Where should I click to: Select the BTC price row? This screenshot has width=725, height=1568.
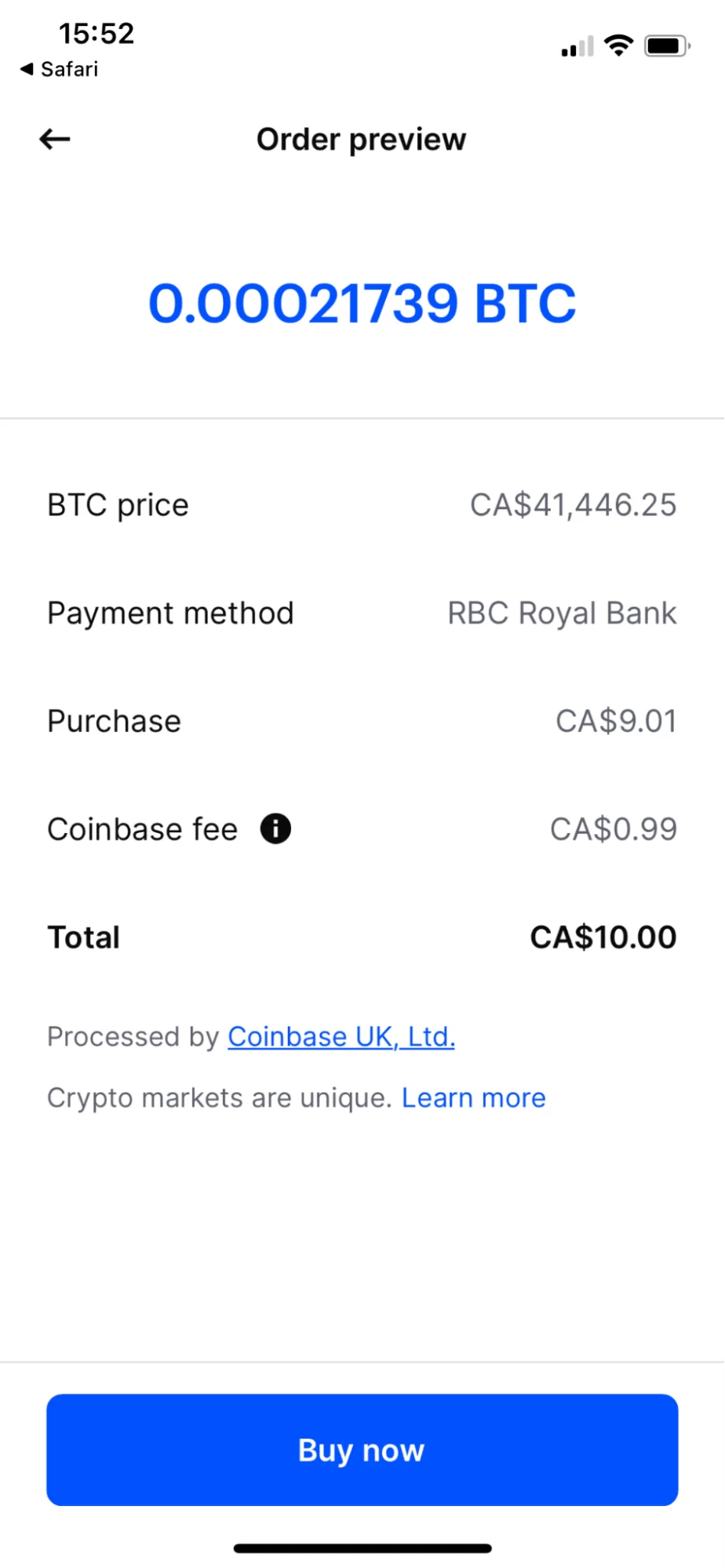[x=361, y=504]
